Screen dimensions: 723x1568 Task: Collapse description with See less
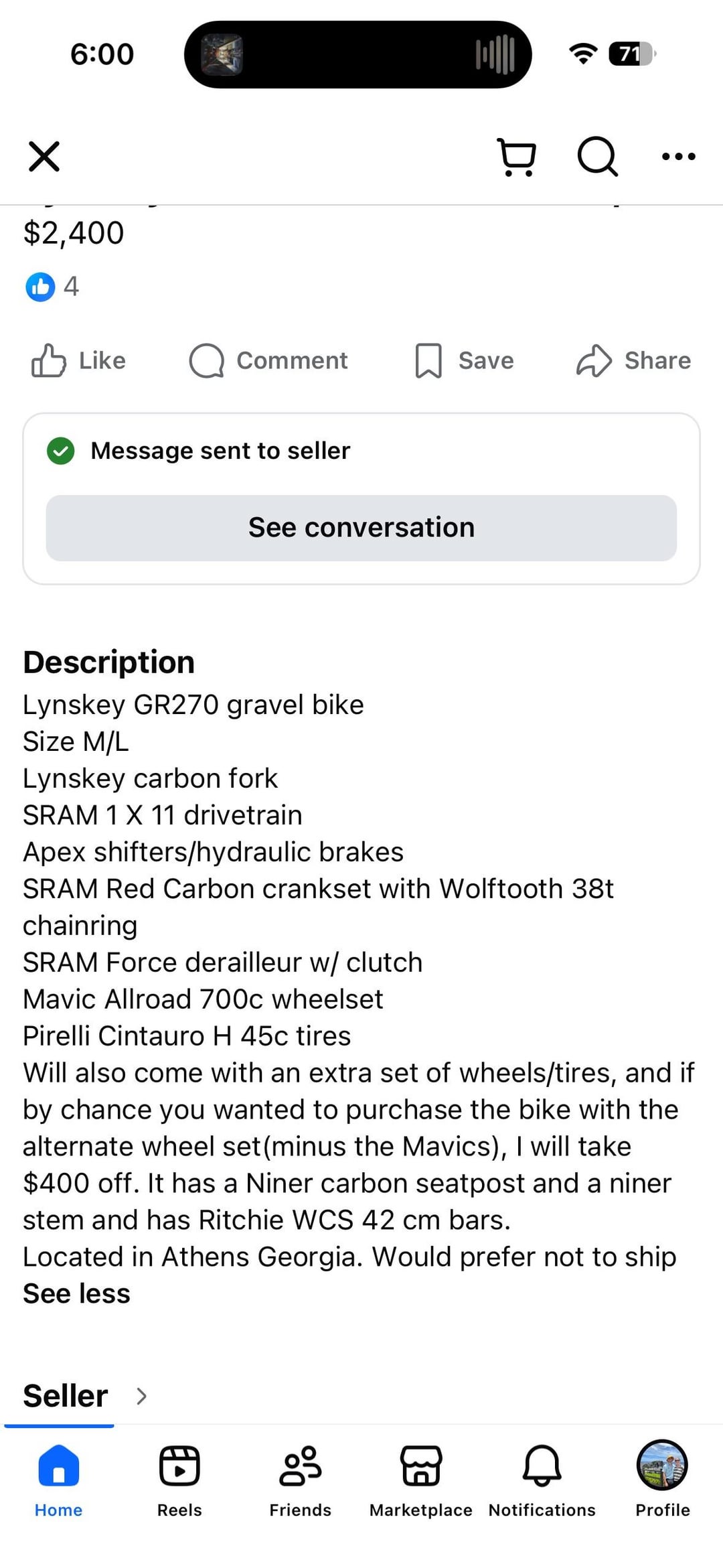pyautogui.click(x=76, y=1293)
